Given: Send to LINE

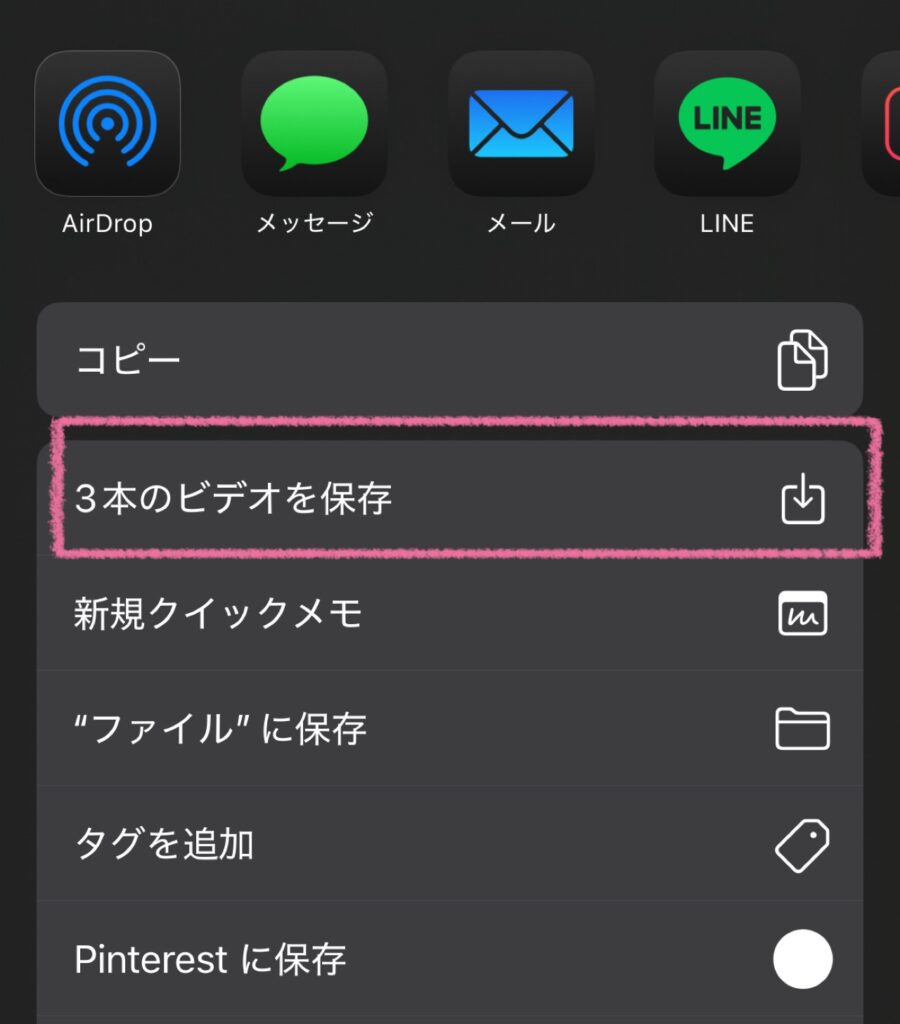Looking at the screenshot, I should click(727, 124).
